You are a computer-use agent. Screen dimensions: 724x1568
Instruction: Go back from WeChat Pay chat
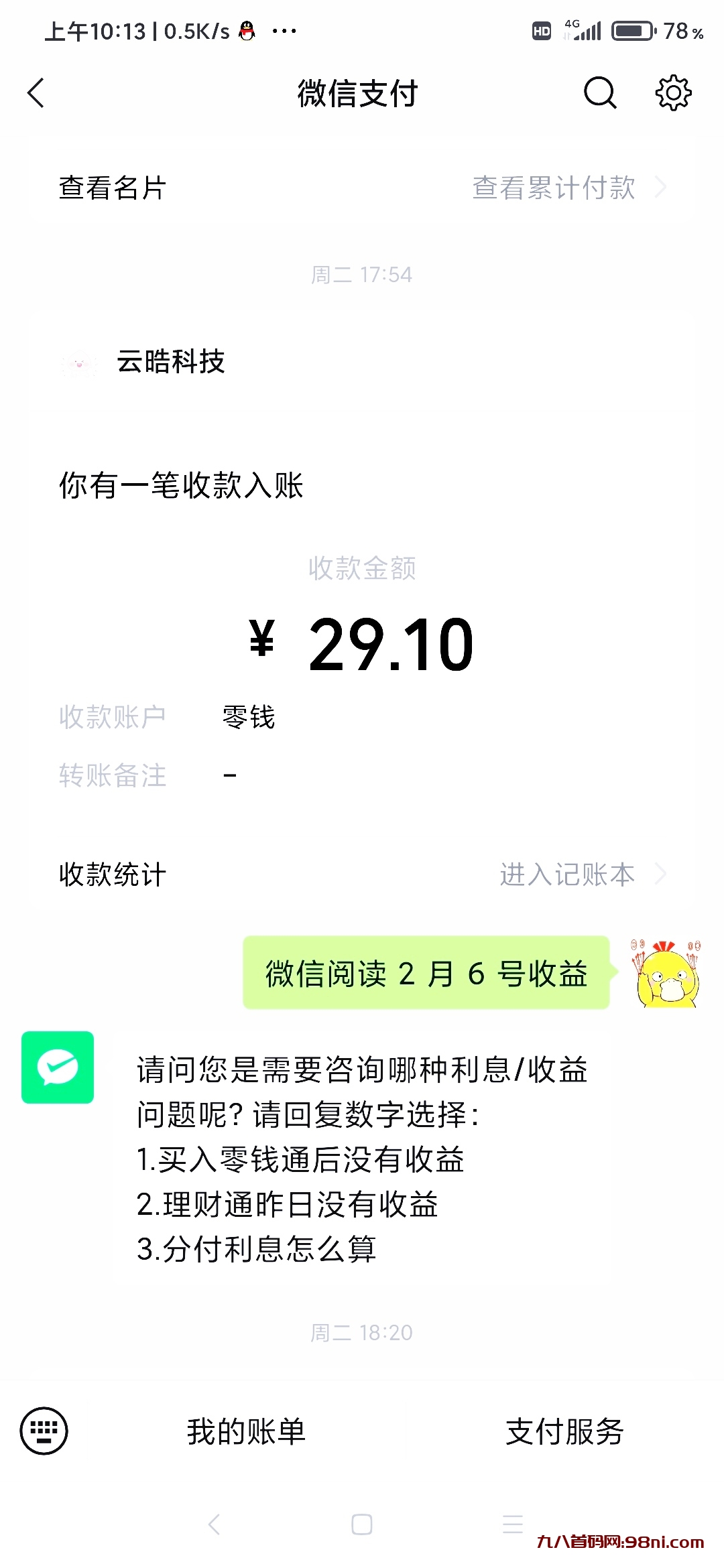[36, 93]
